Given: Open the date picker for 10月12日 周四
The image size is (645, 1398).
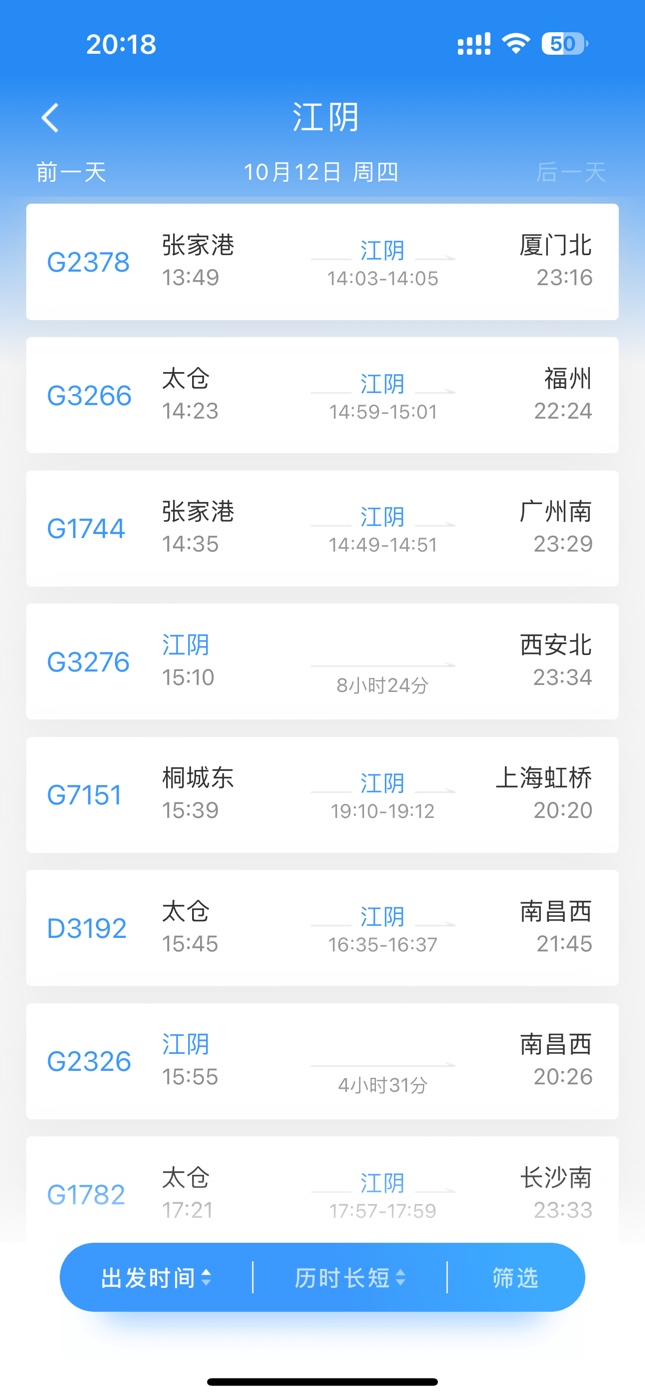Looking at the screenshot, I should pos(321,172).
